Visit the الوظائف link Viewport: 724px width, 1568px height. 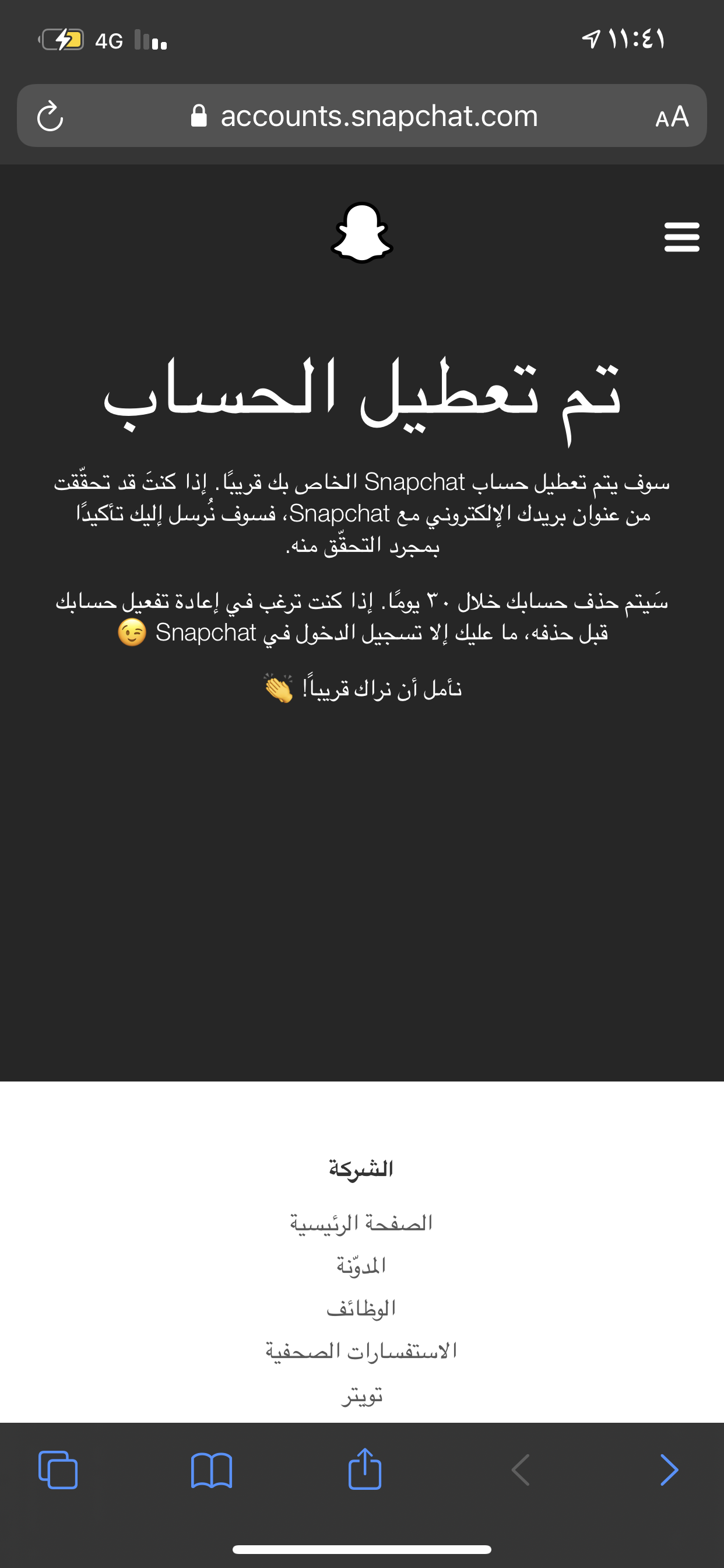coord(361,1308)
